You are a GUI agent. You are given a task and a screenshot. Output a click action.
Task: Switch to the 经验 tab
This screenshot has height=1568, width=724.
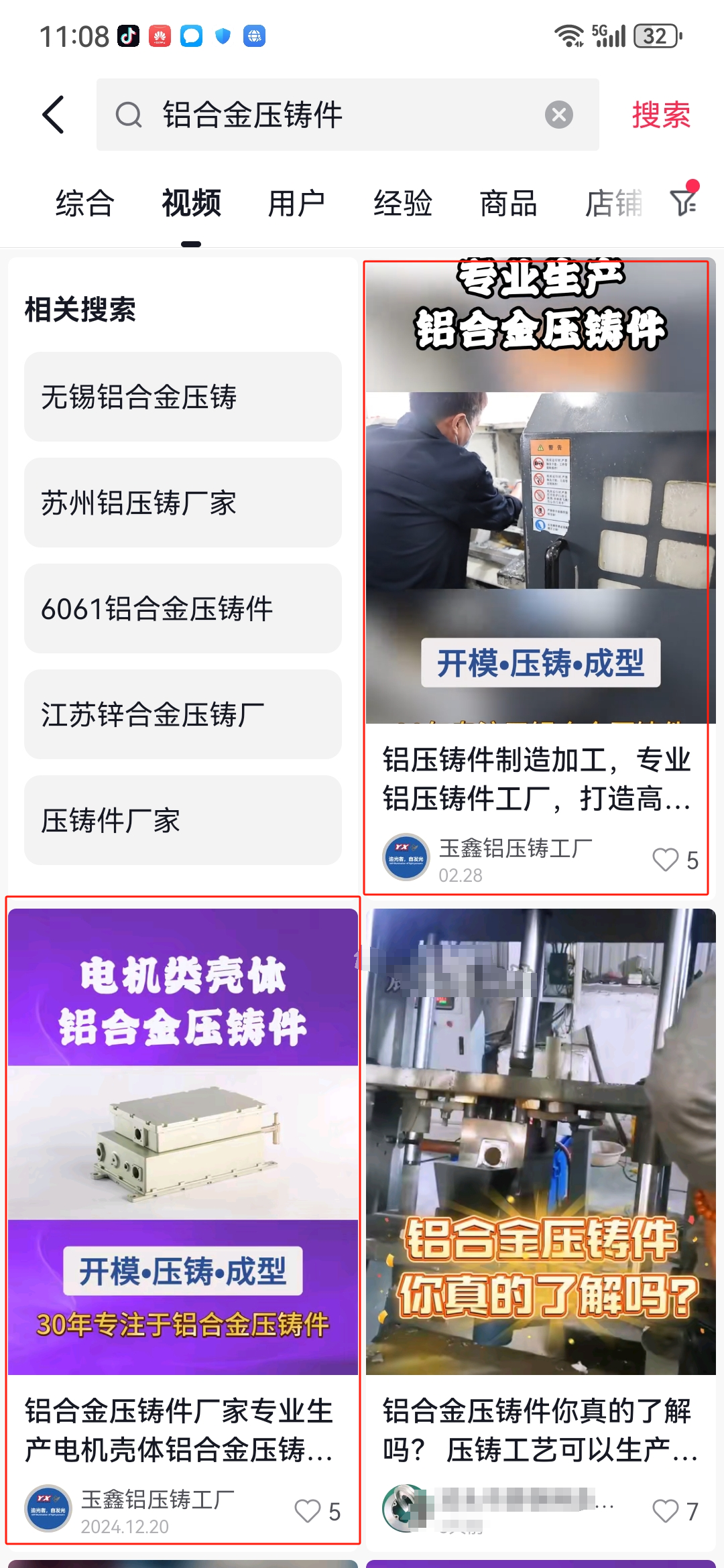coord(402,204)
